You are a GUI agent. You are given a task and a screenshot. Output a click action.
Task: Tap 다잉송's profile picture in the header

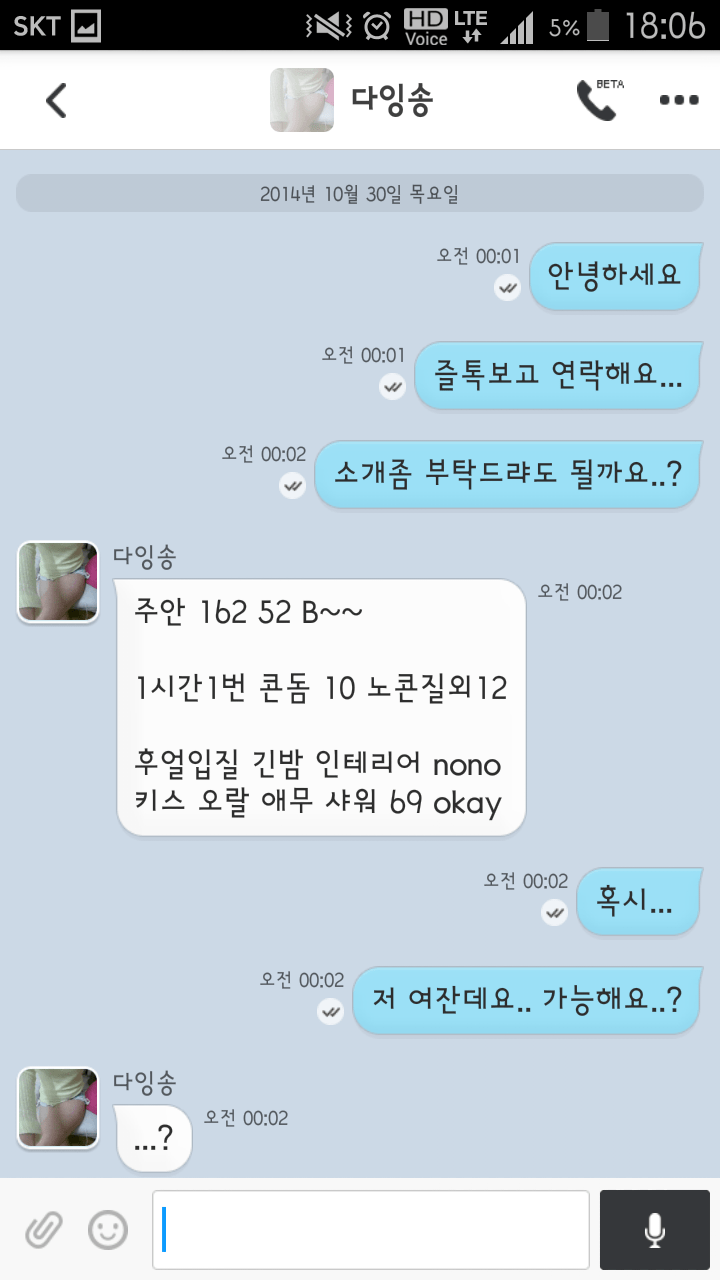click(302, 100)
